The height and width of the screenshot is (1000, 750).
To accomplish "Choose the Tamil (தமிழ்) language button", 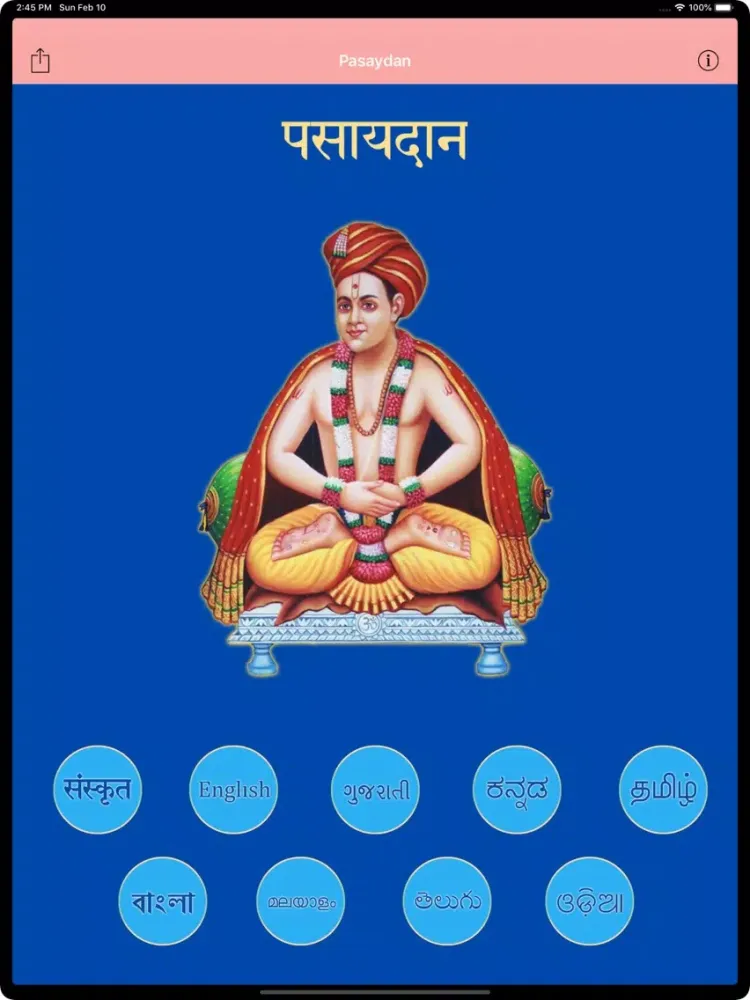I will [663, 789].
